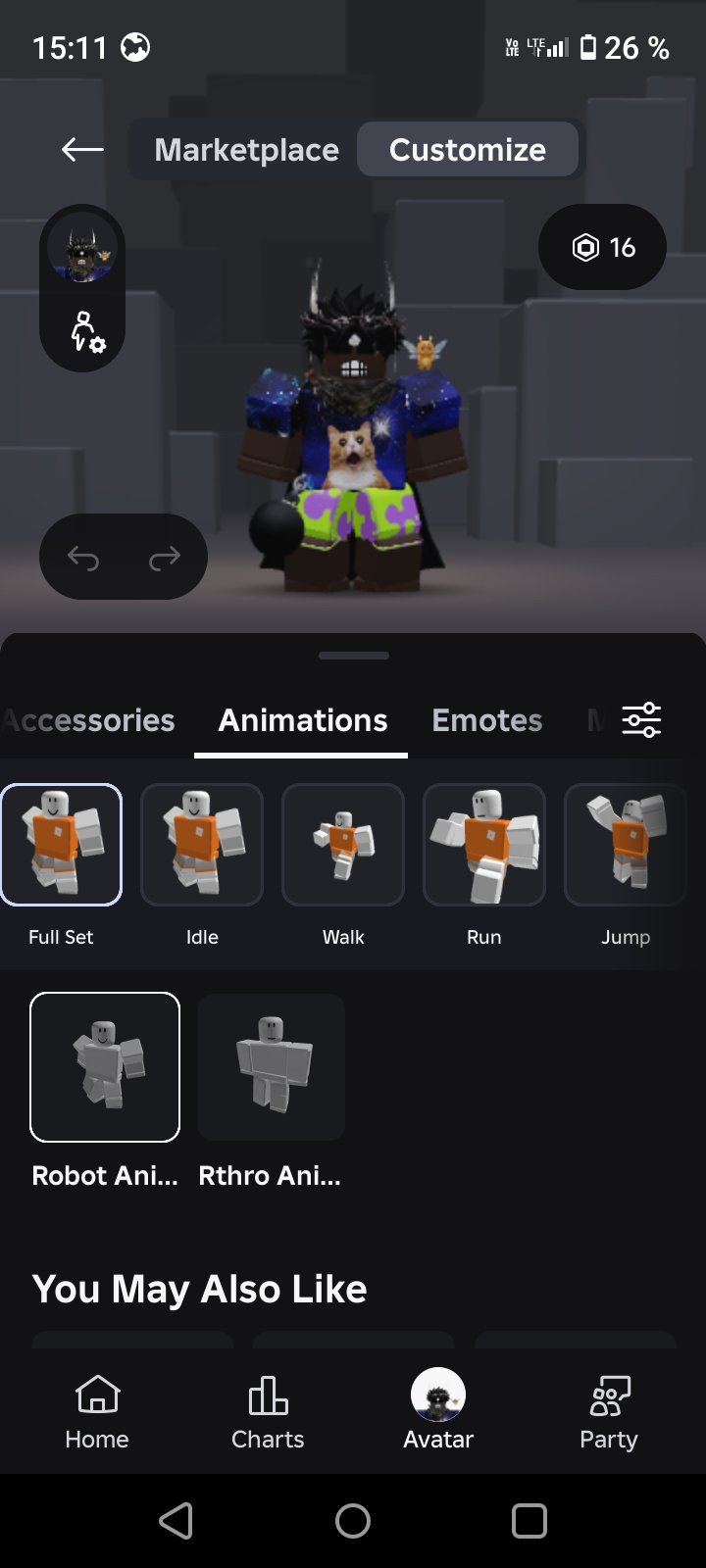706x1568 pixels.
Task: Undo the last avatar change
Action: [x=83, y=558]
